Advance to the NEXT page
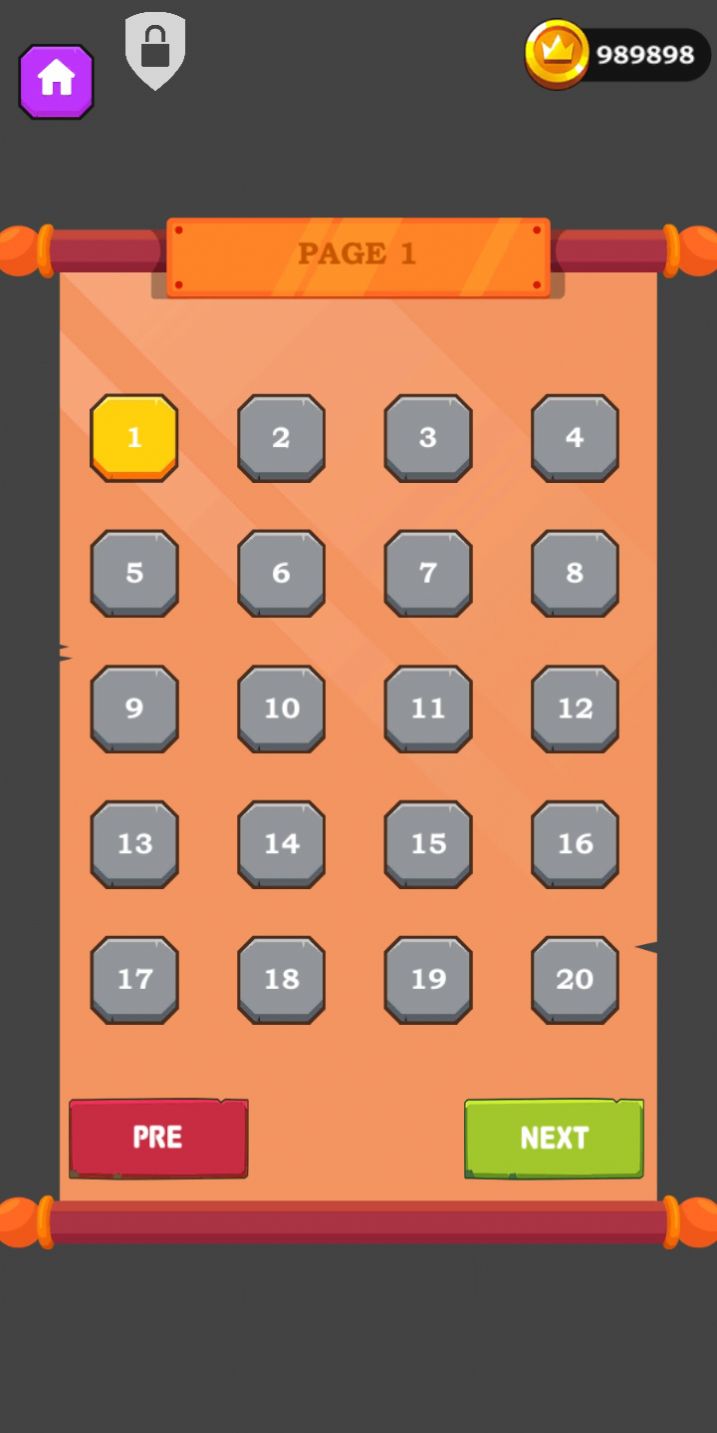 [x=554, y=1138]
